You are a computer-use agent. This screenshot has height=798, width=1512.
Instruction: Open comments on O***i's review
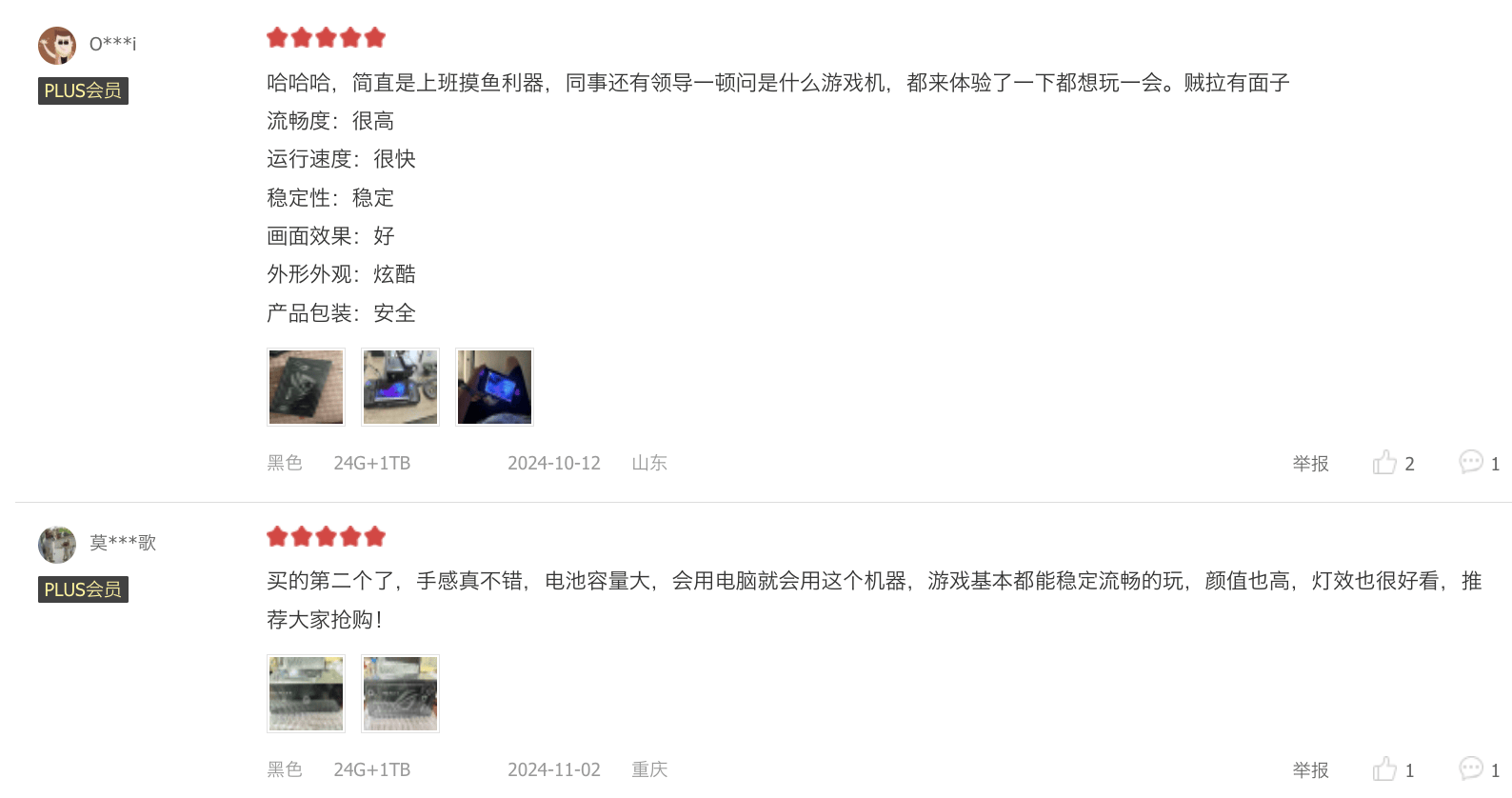(x=1471, y=462)
